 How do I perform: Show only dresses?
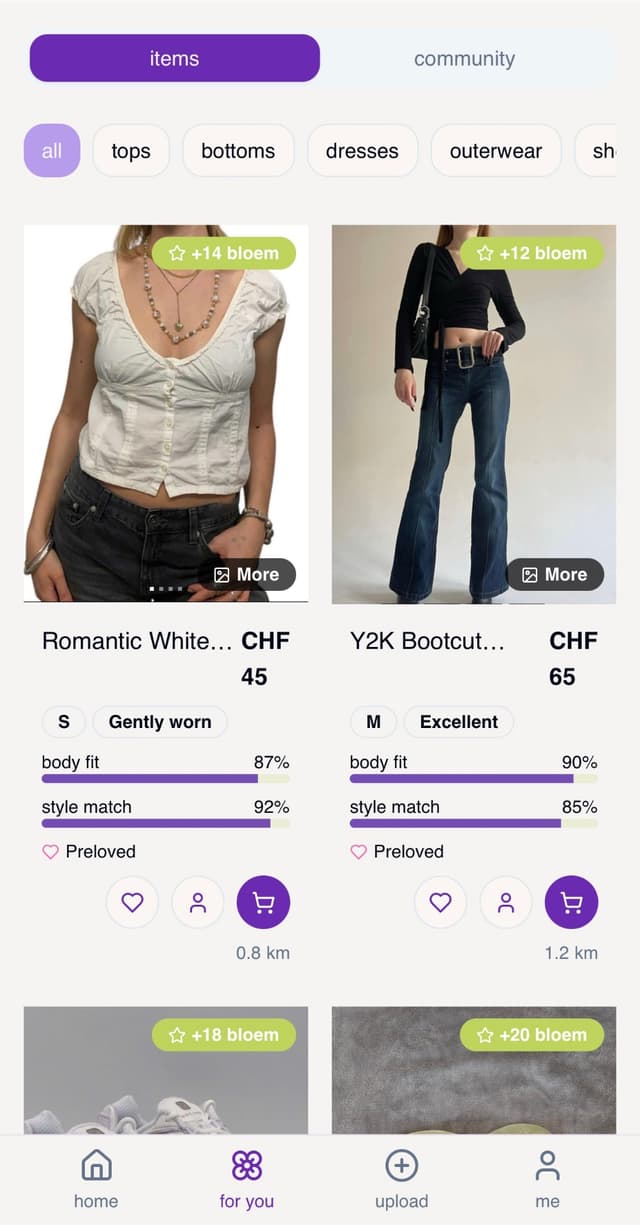pos(362,151)
